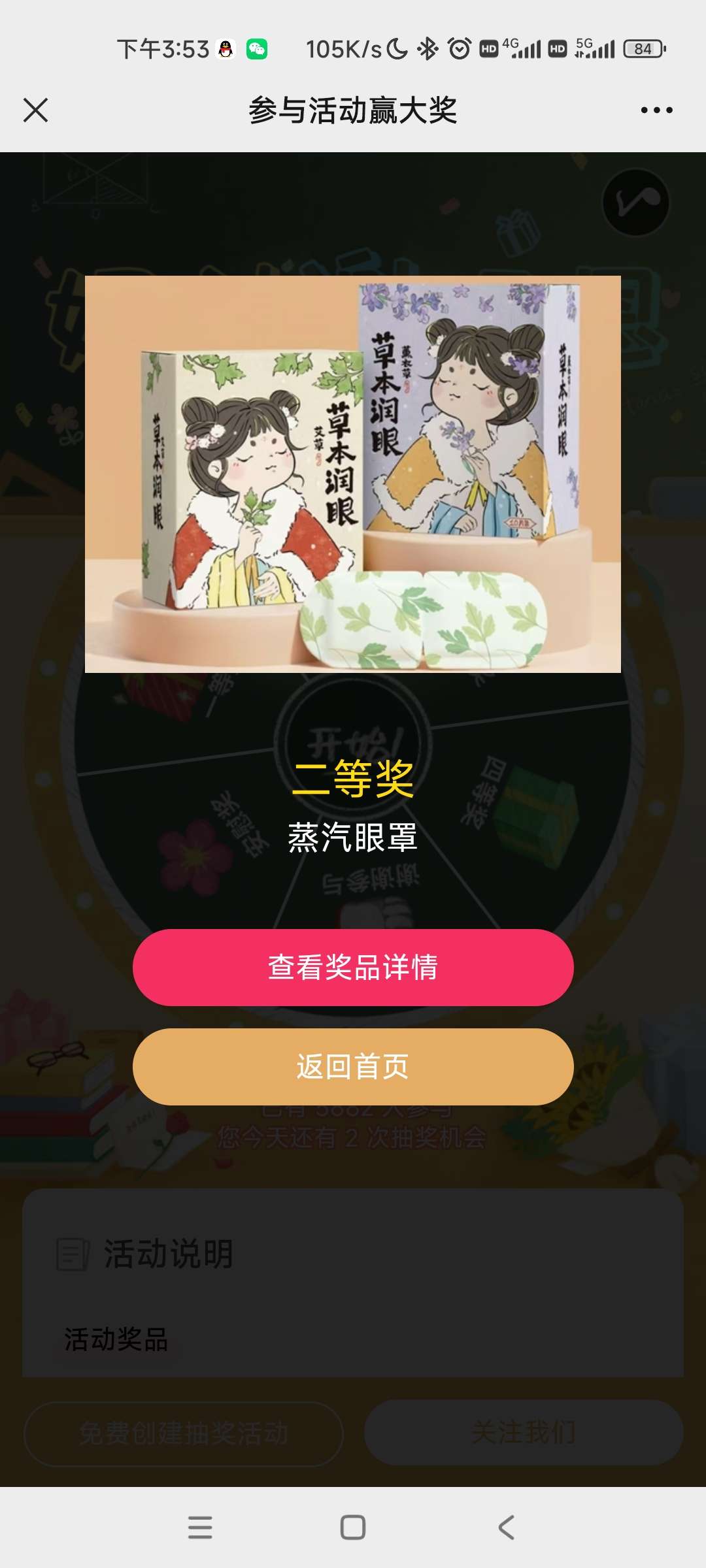The height and width of the screenshot is (1568, 706).
Task: Open the three-dot overflow menu
Action: pos(656,110)
